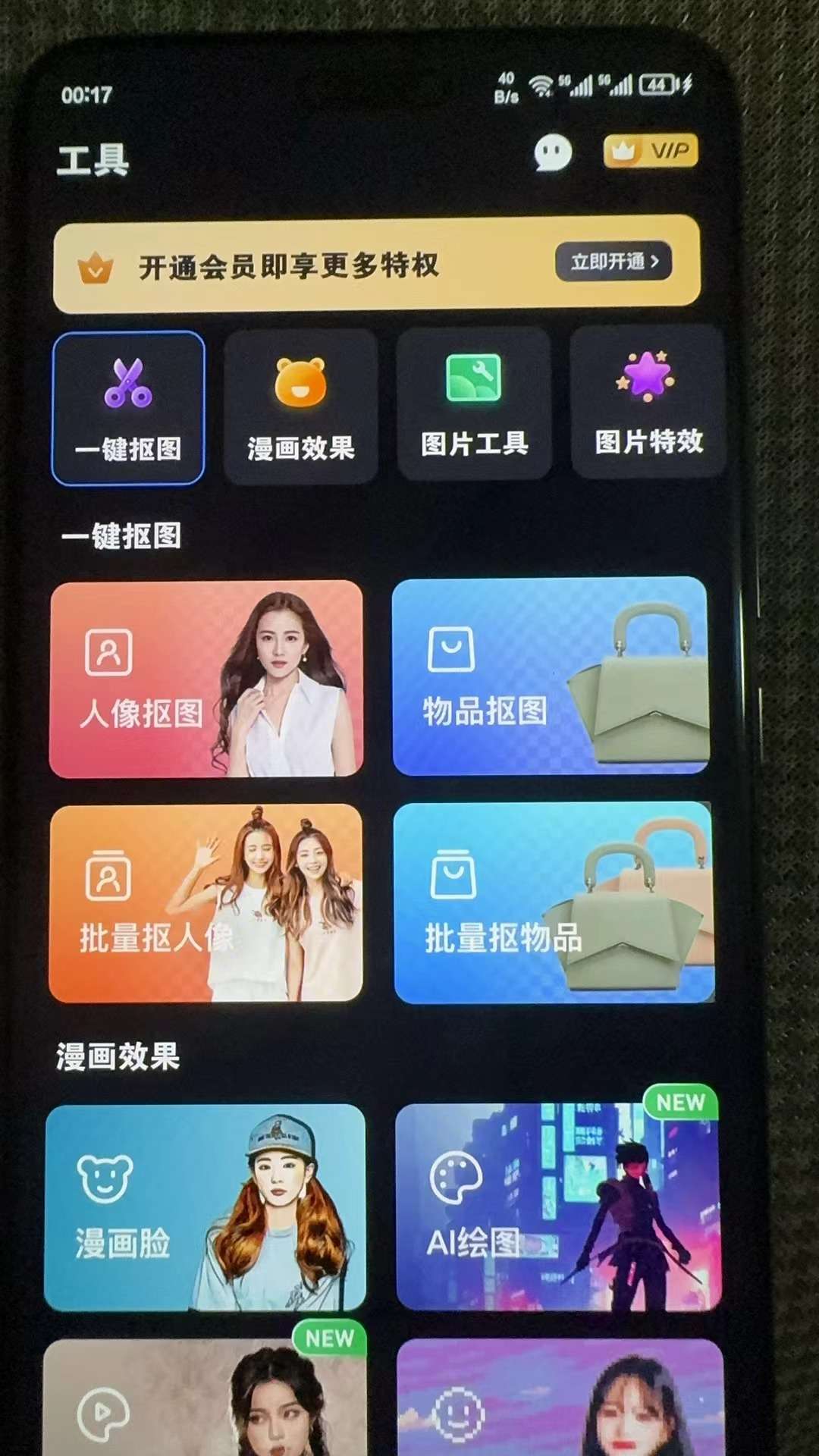Switch to the 图片特效 category

[648, 403]
